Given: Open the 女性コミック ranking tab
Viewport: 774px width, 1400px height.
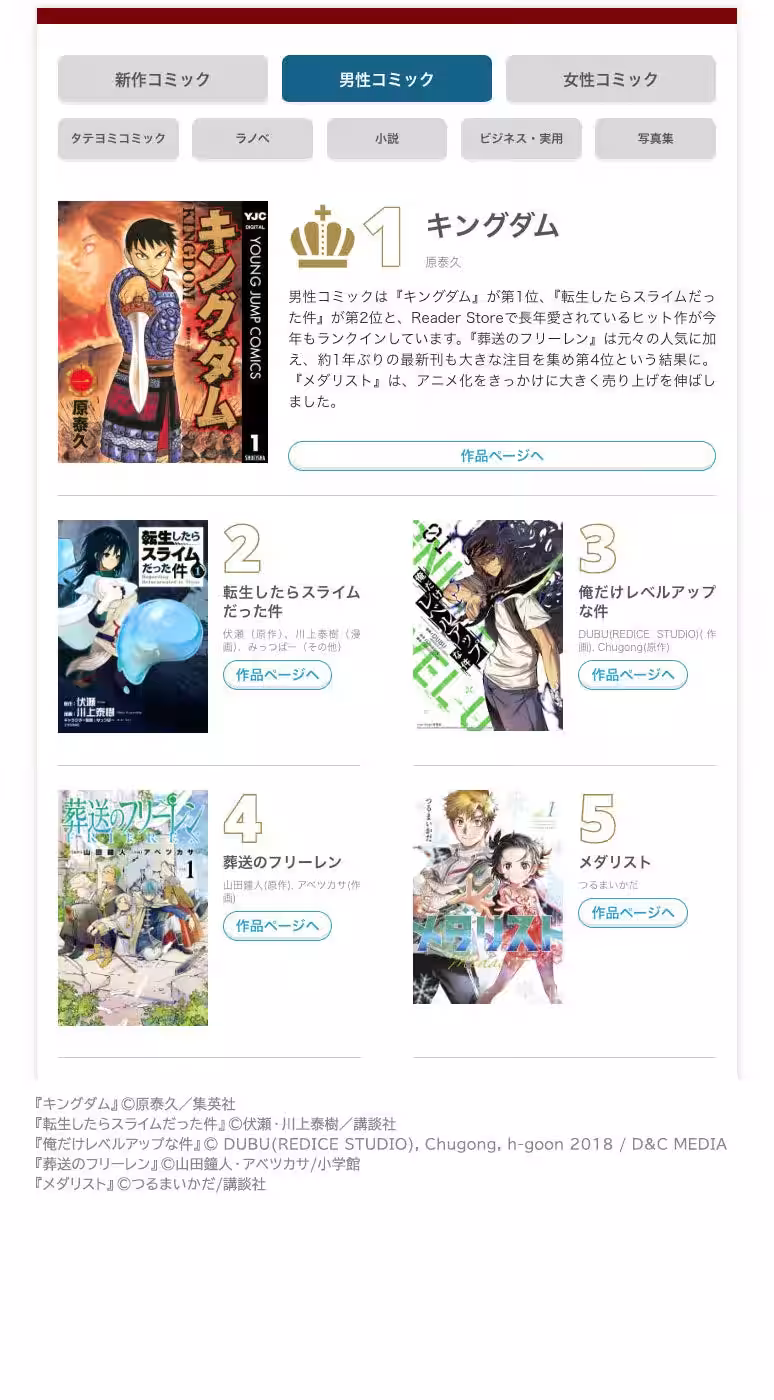Looking at the screenshot, I should click(612, 78).
